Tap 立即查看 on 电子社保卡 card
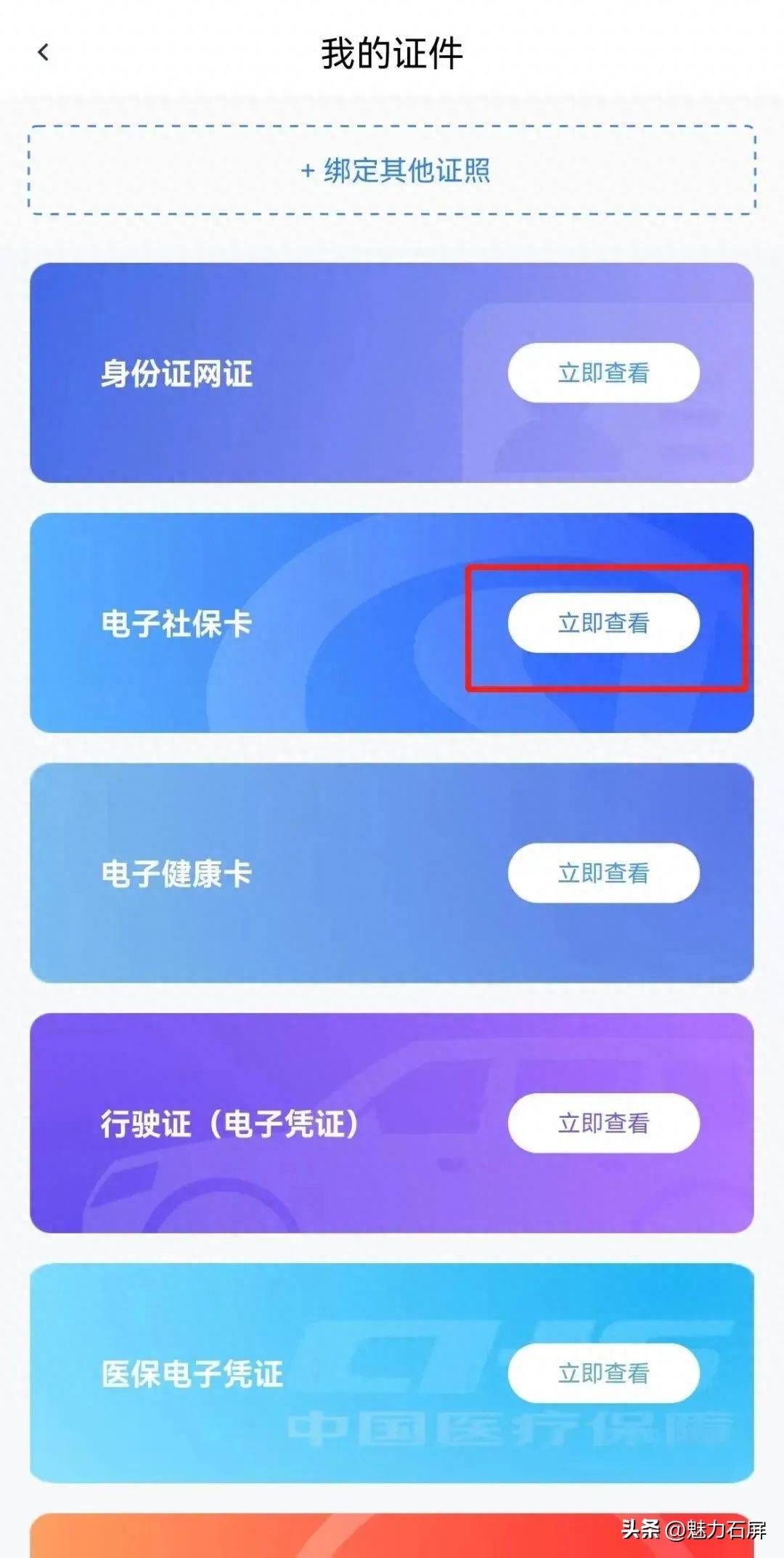 603,622
